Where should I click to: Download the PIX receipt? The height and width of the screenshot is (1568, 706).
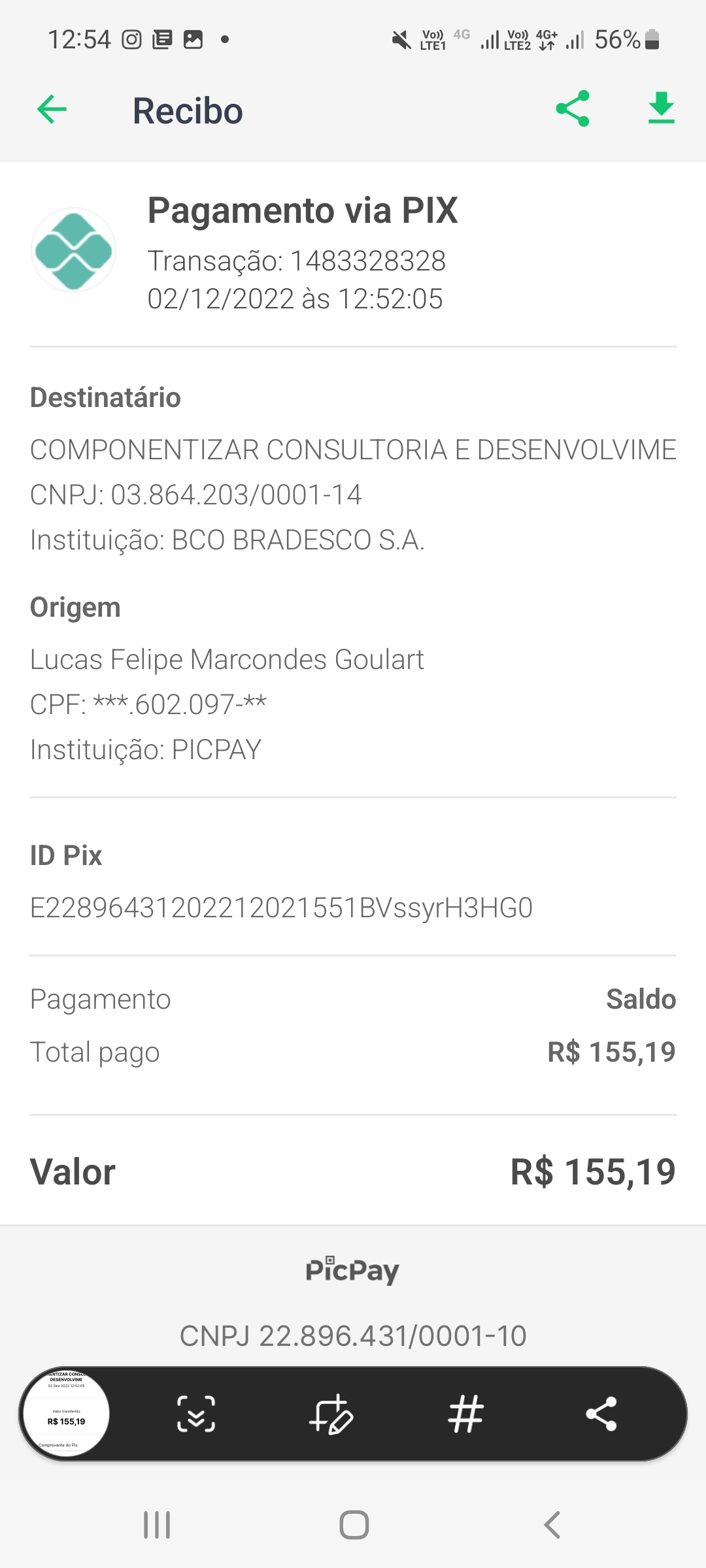(x=661, y=108)
